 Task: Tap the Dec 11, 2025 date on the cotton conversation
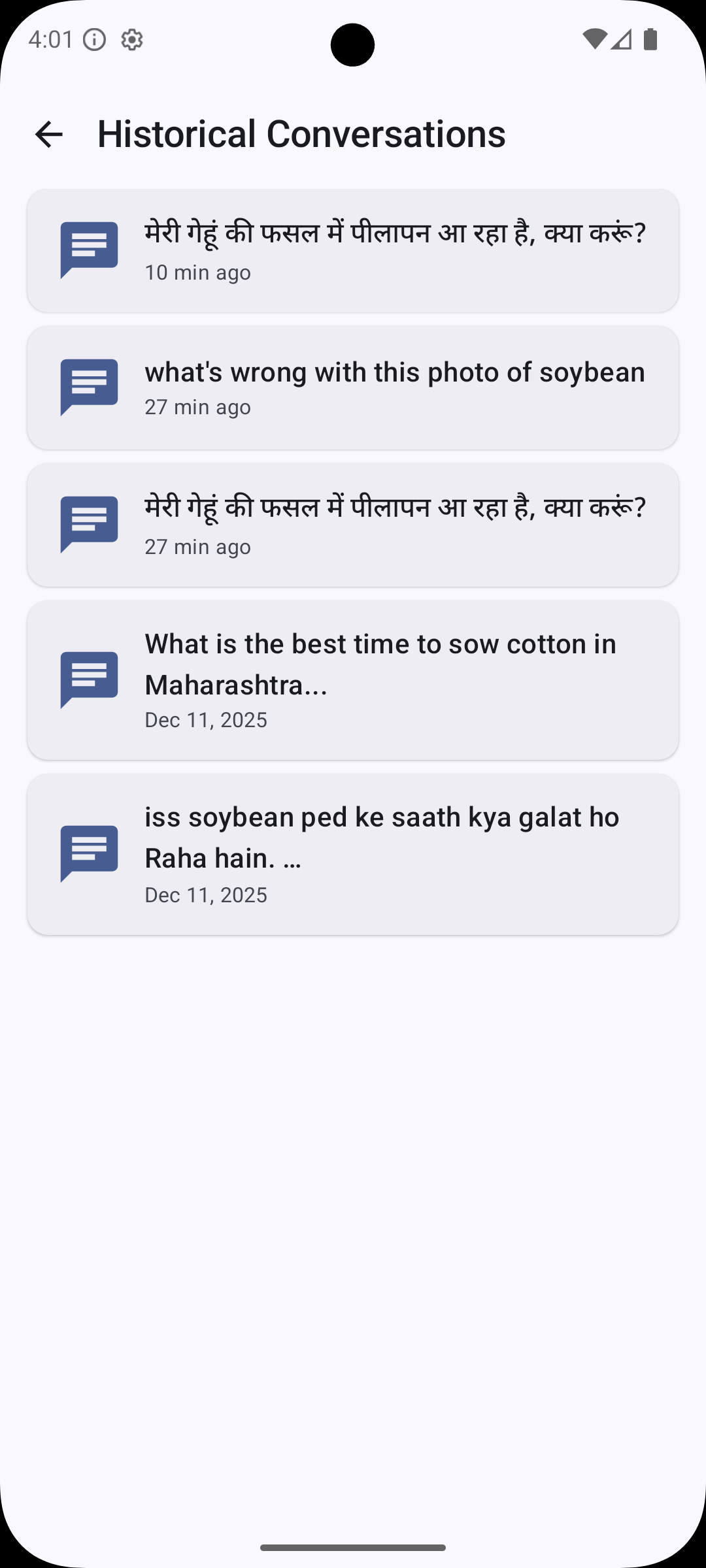click(x=205, y=719)
